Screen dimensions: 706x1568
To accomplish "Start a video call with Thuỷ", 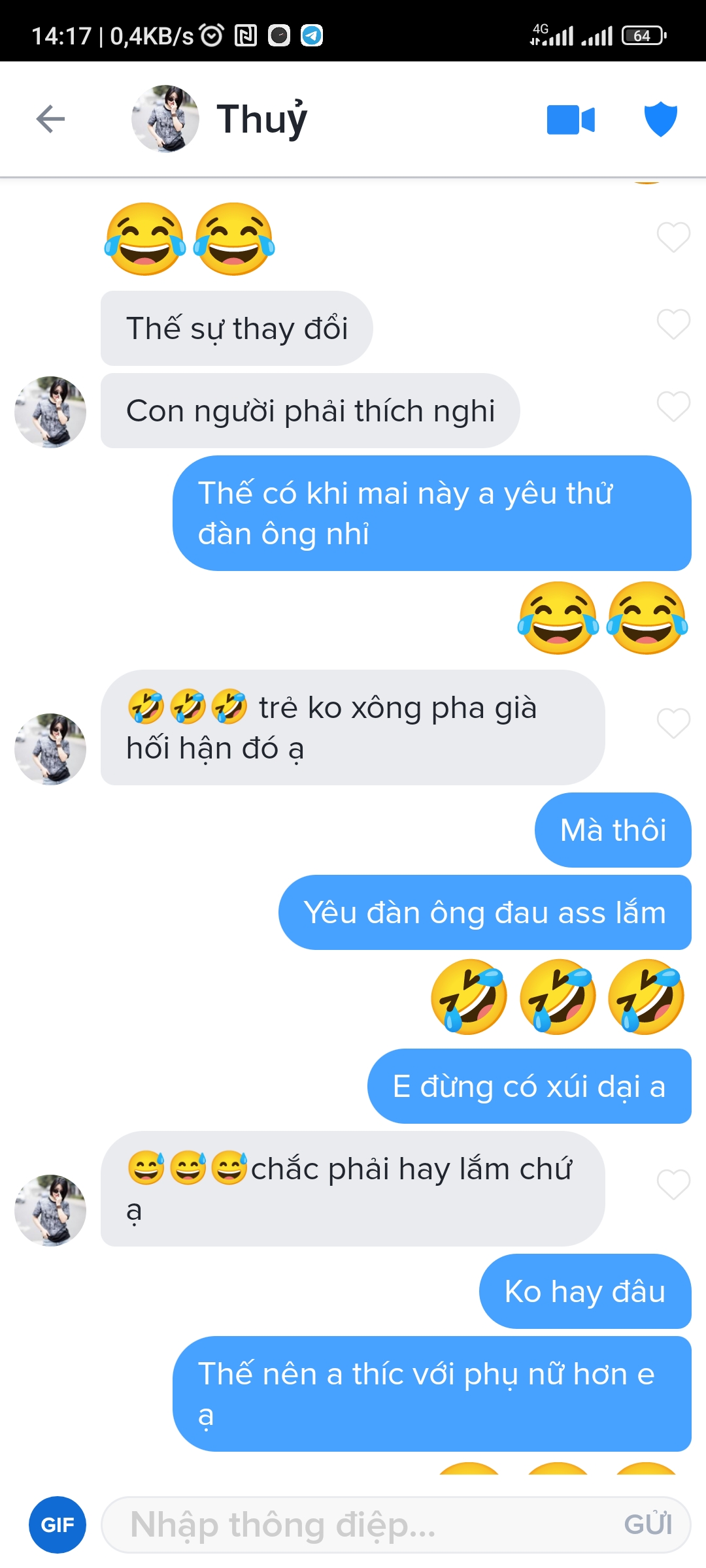I will pyautogui.click(x=571, y=120).
